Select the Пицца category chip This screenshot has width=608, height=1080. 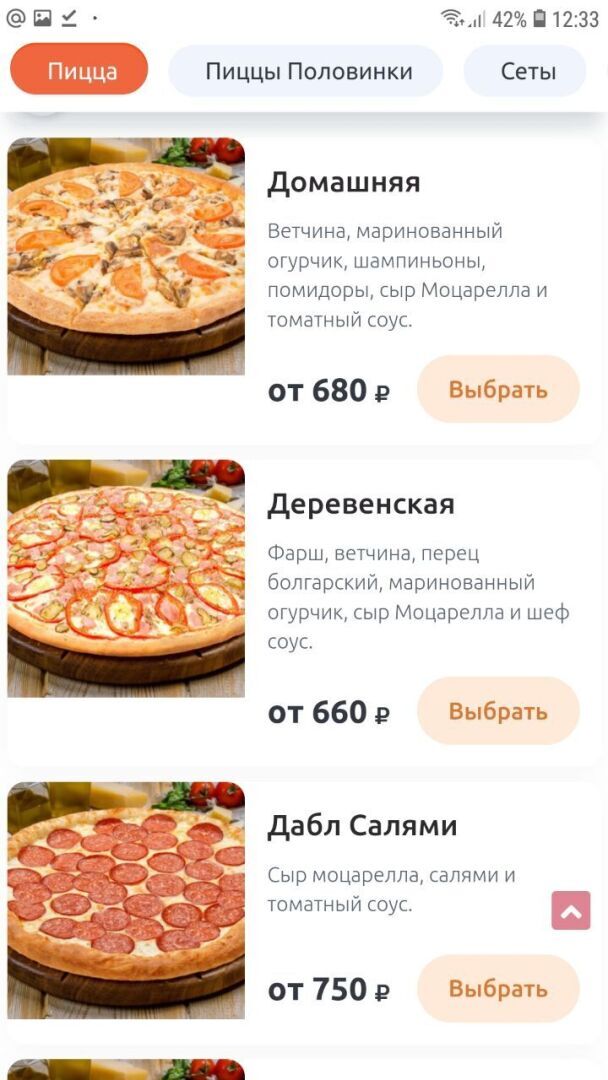pos(80,70)
